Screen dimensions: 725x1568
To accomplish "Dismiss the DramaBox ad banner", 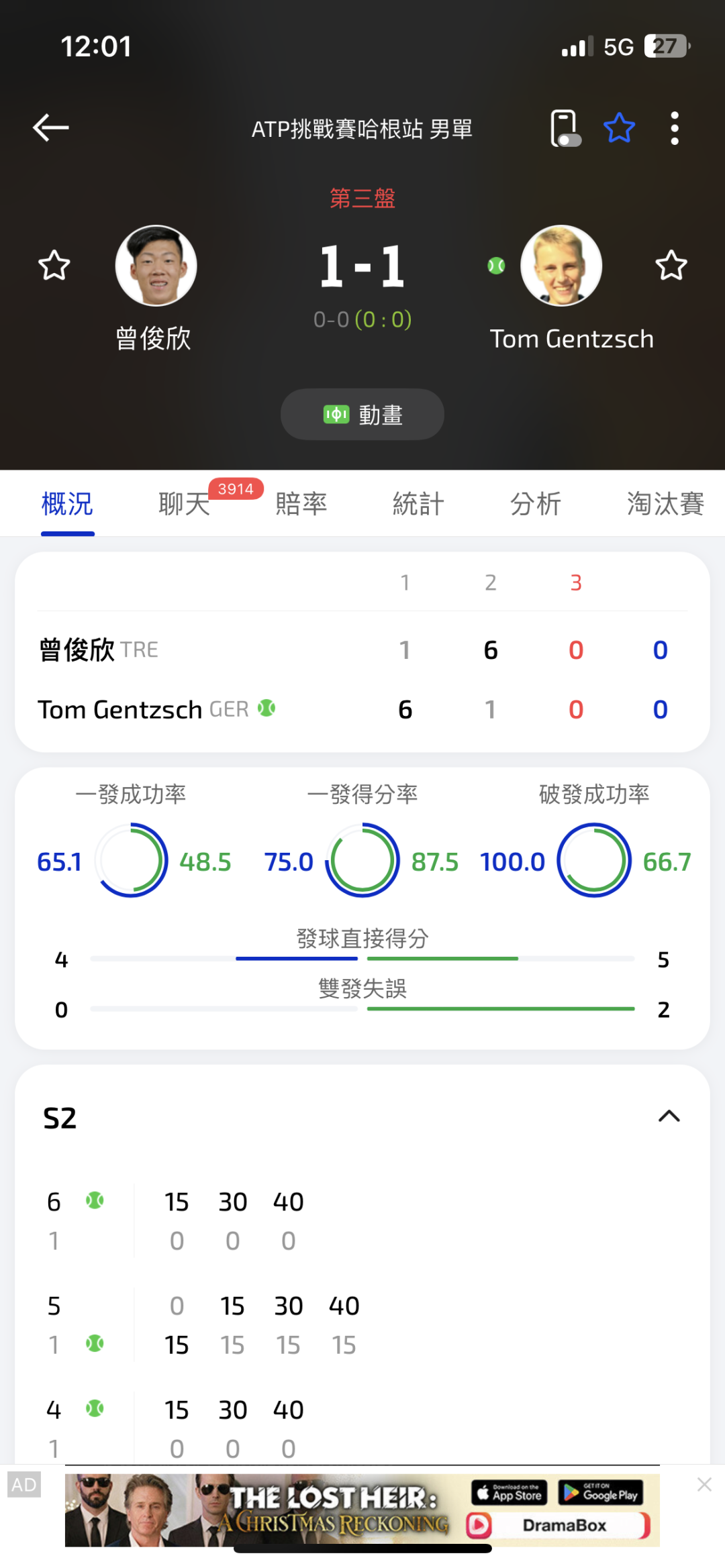I will [x=704, y=1484].
